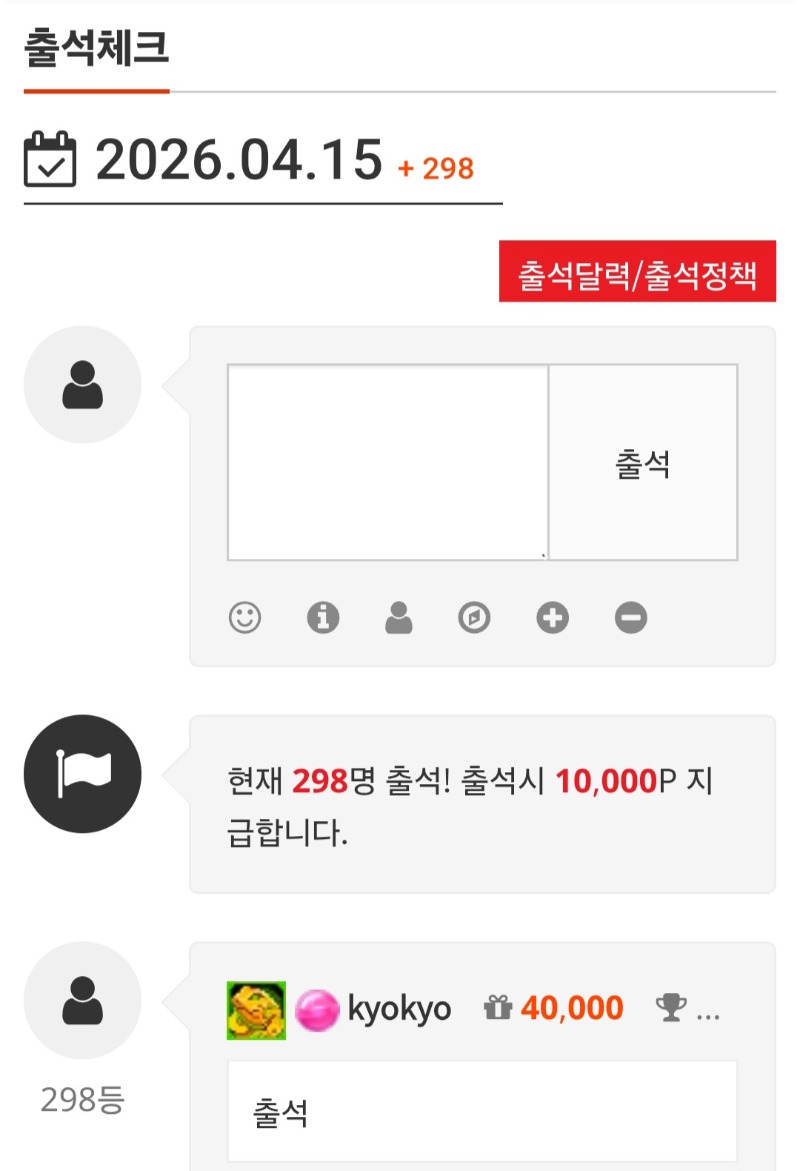800x1171 pixels.
Task: Shrink the text box with the minus icon
Action: pyautogui.click(x=630, y=618)
